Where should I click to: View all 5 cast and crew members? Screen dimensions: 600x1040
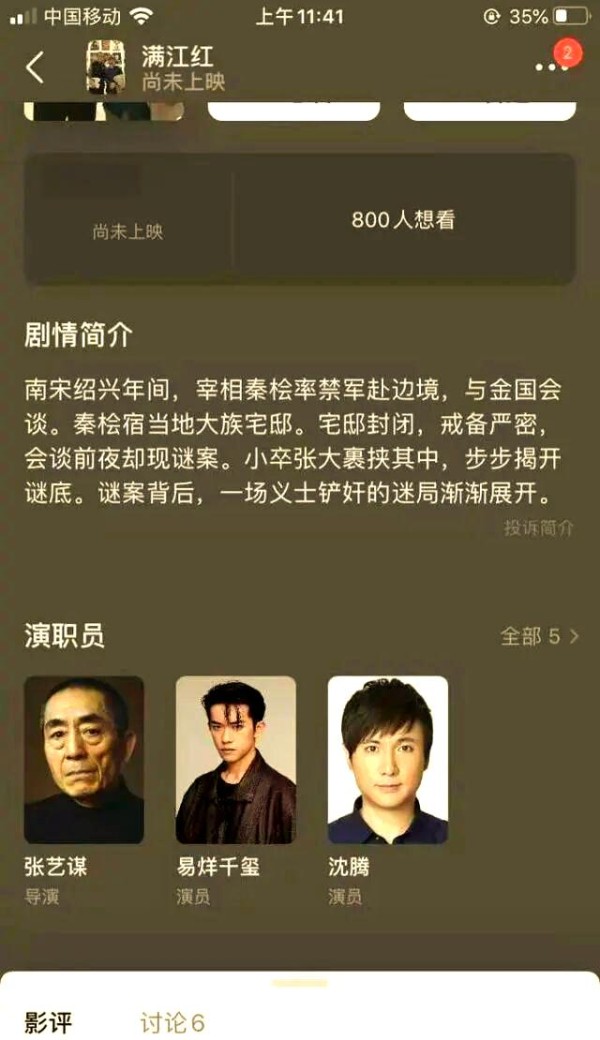[539, 636]
